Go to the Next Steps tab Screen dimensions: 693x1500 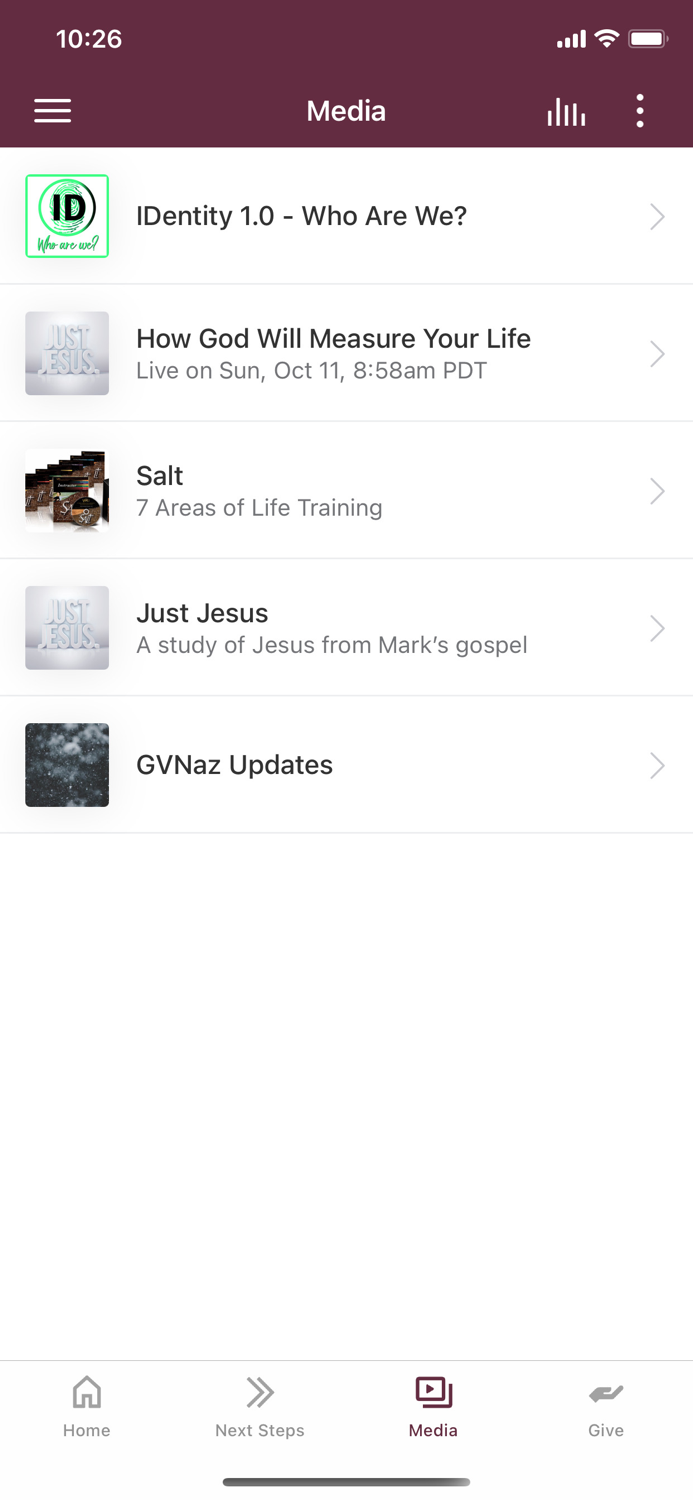(x=260, y=1406)
